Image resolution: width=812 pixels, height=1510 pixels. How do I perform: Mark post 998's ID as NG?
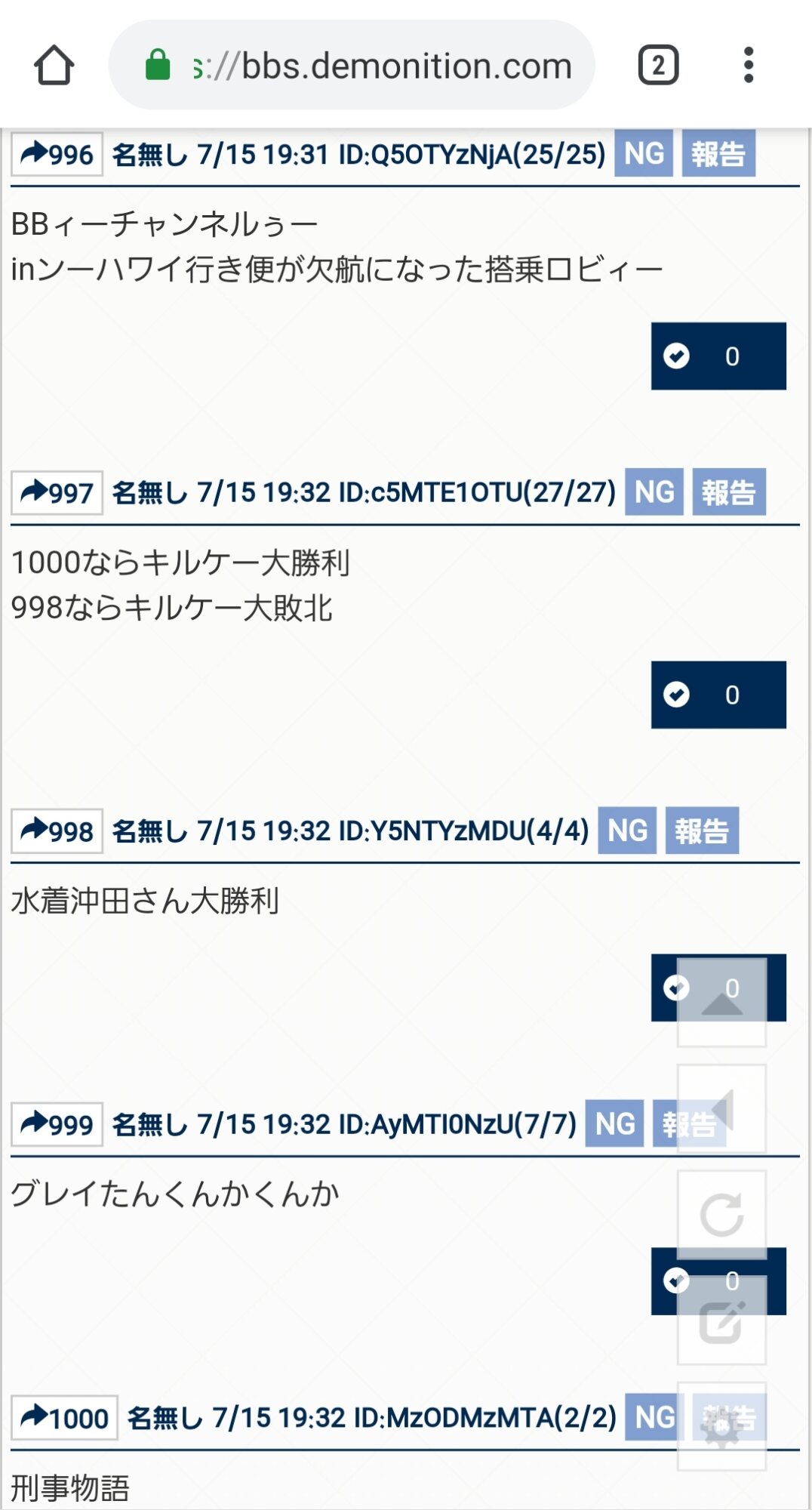click(627, 831)
